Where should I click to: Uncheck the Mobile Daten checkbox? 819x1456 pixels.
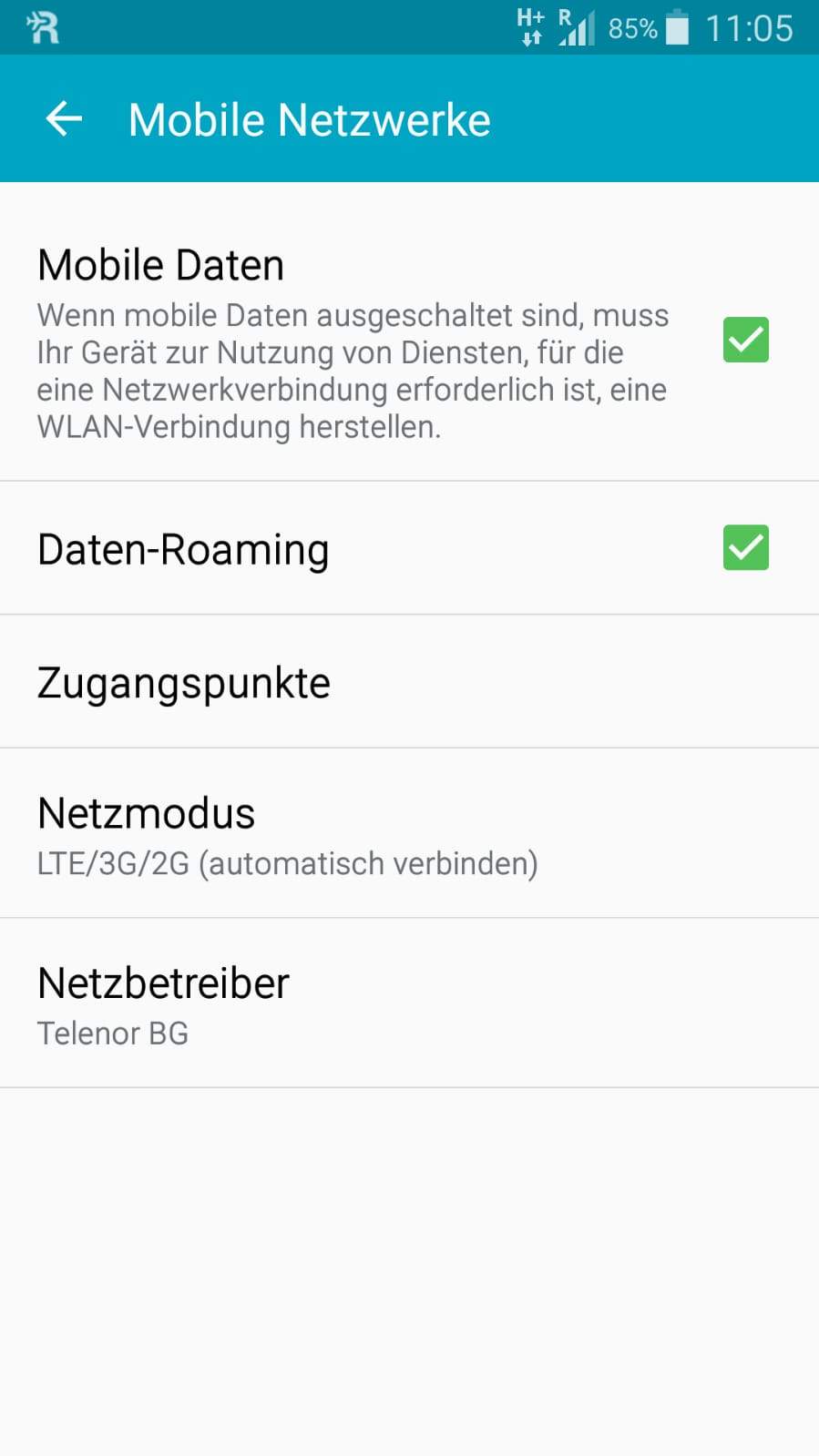[x=745, y=340]
